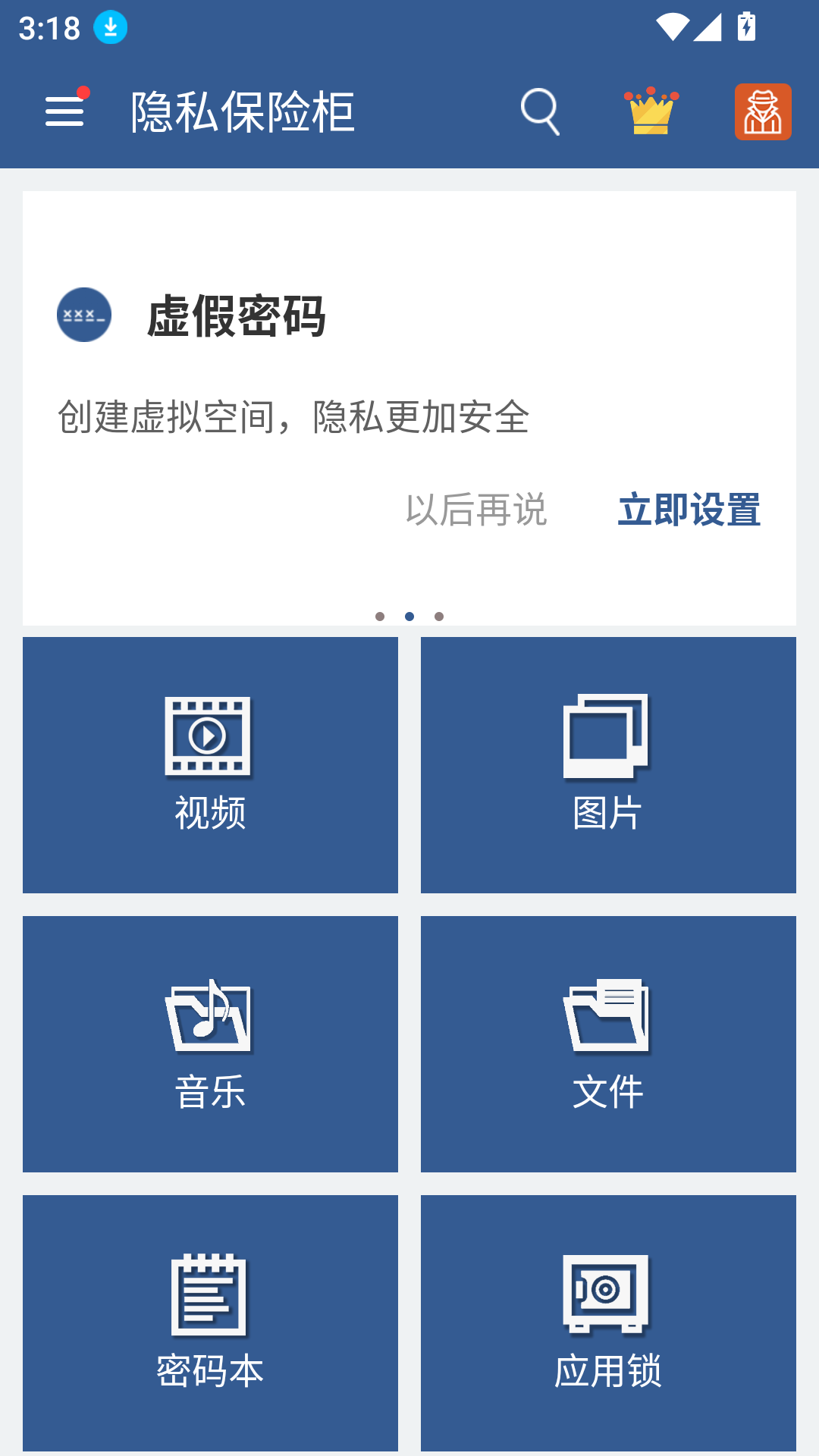Image resolution: width=819 pixels, height=1456 pixels.
Task: Open the premium crown icon
Action: pos(651,111)
